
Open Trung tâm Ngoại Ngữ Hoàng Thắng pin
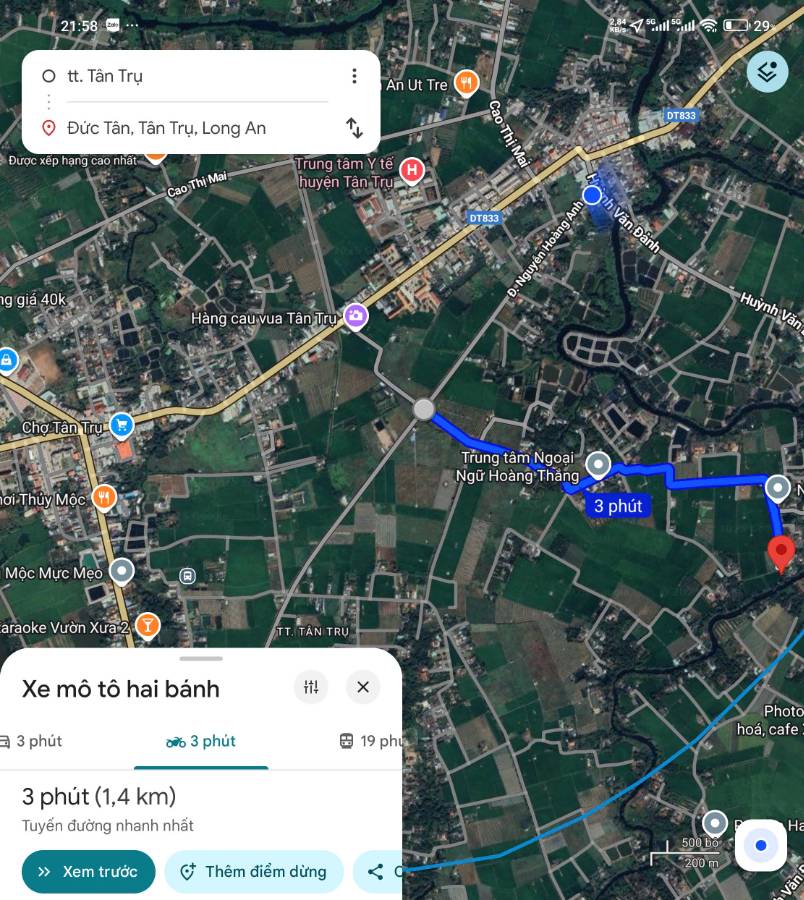click(x=598, y=464)
